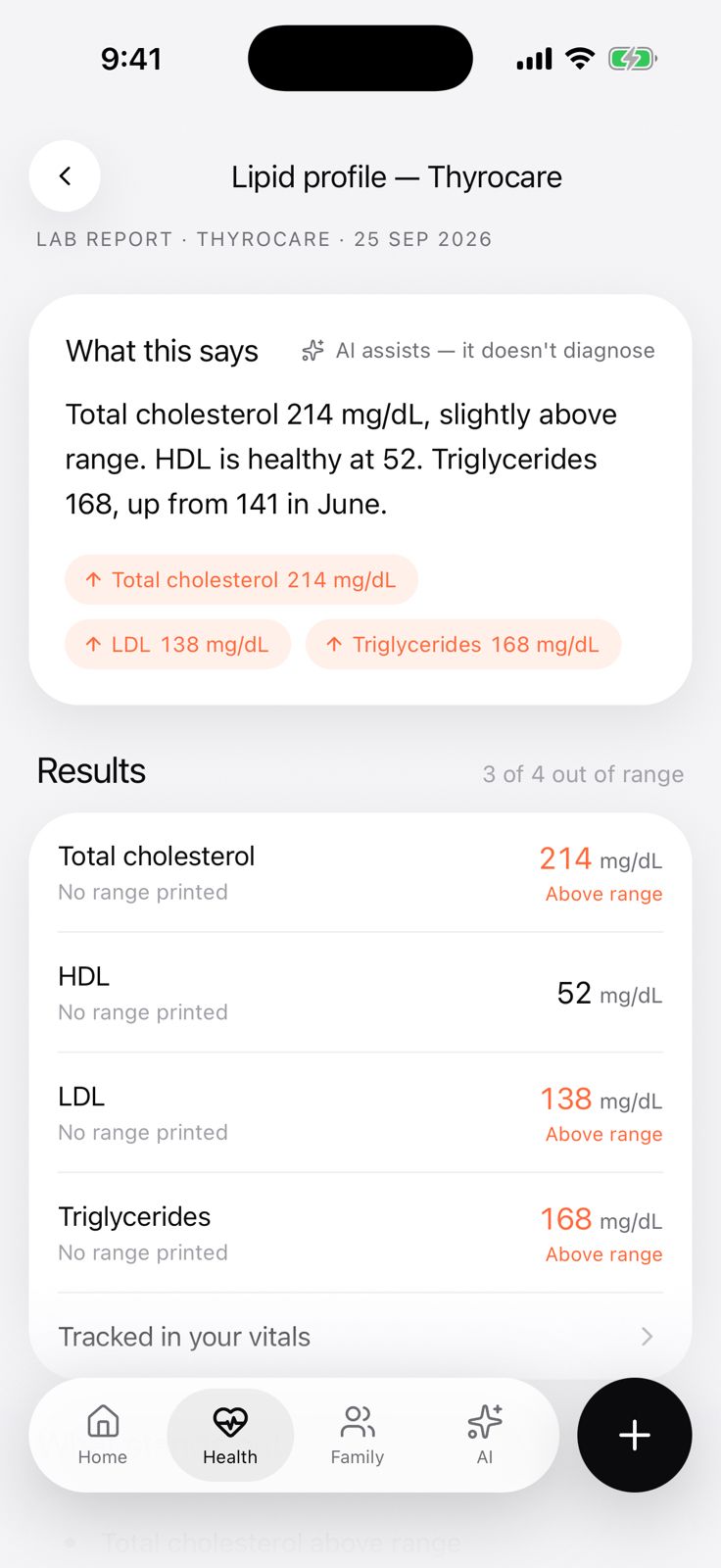Go back using the top-left arrow
This screenshot has width=721, height=1568.
pos(65,176)
